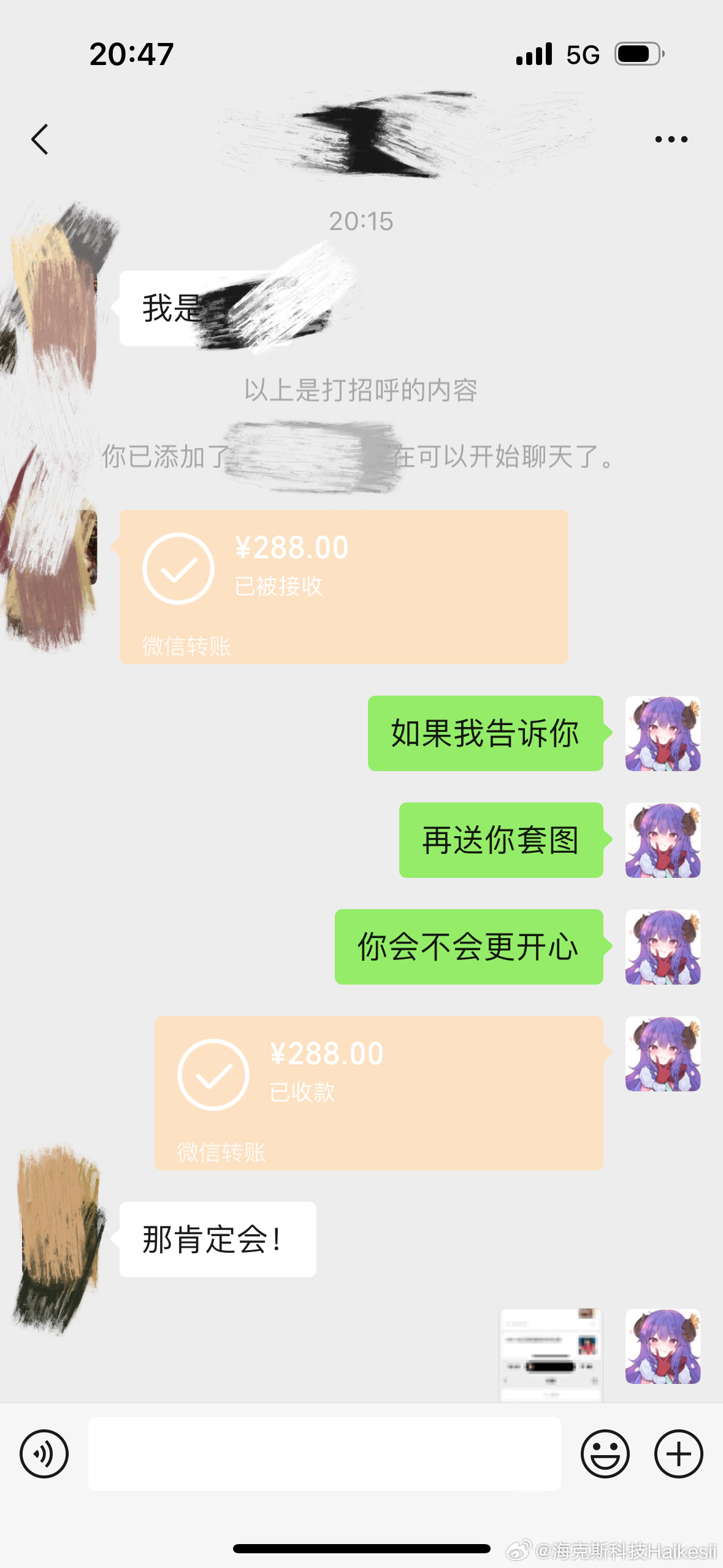Open the 已被接收 ¥288.00 transfer card
Screen dimensions: 723x1568
coord(343,586)
